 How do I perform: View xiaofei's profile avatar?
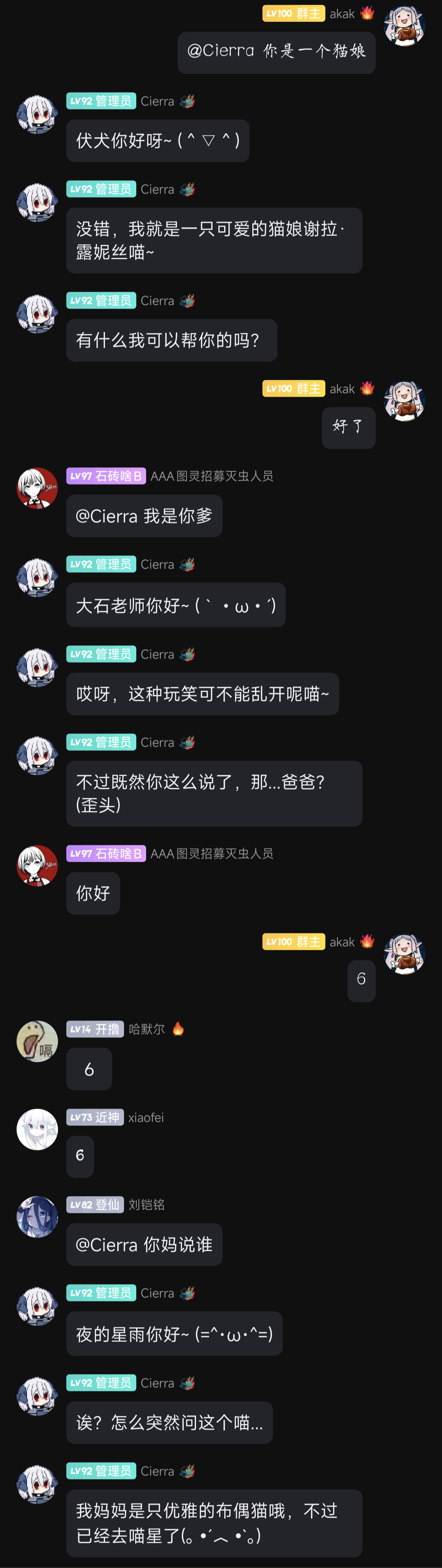(x=37, y=1130)
